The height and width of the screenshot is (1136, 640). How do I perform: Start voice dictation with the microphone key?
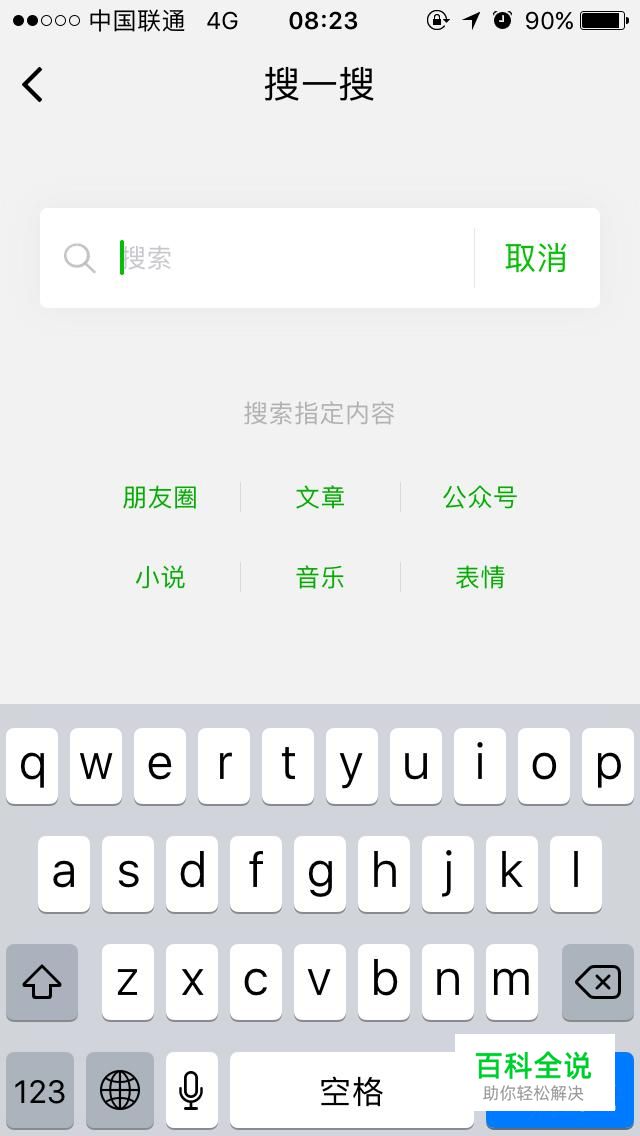click(x=191, y=1090)
